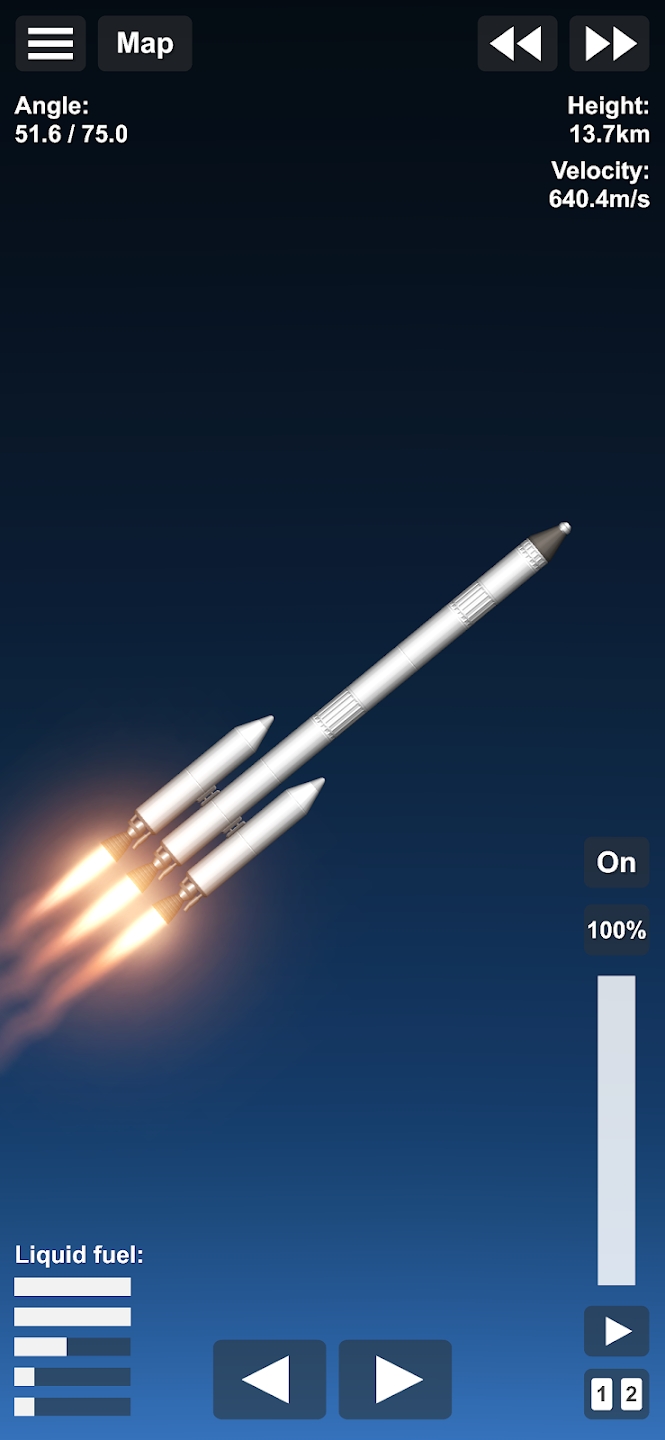Speed up time with the fast-forward button
The image size is (665, 1440).
[x=609, y=43]
